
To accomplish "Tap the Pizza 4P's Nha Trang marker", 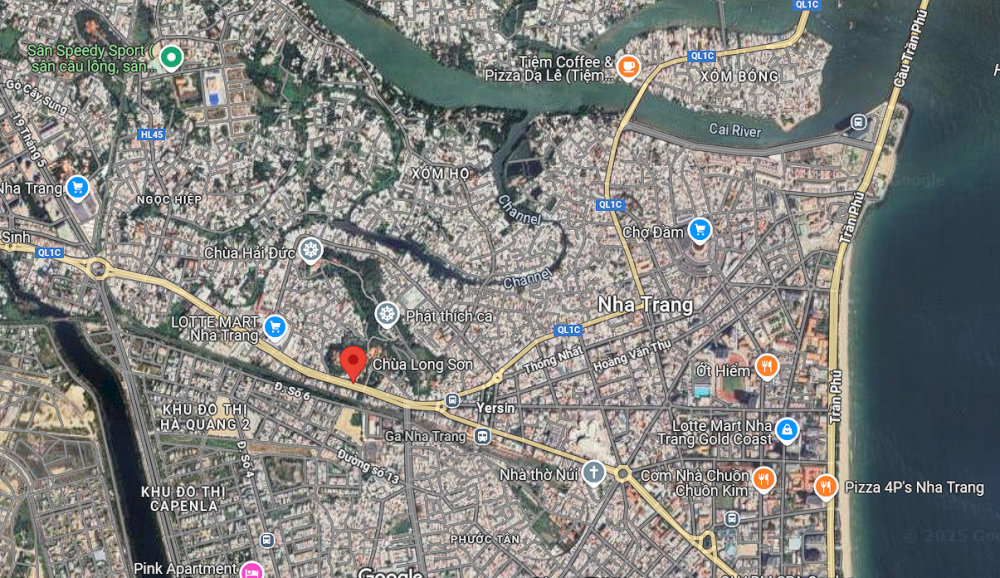I will 826,487.
